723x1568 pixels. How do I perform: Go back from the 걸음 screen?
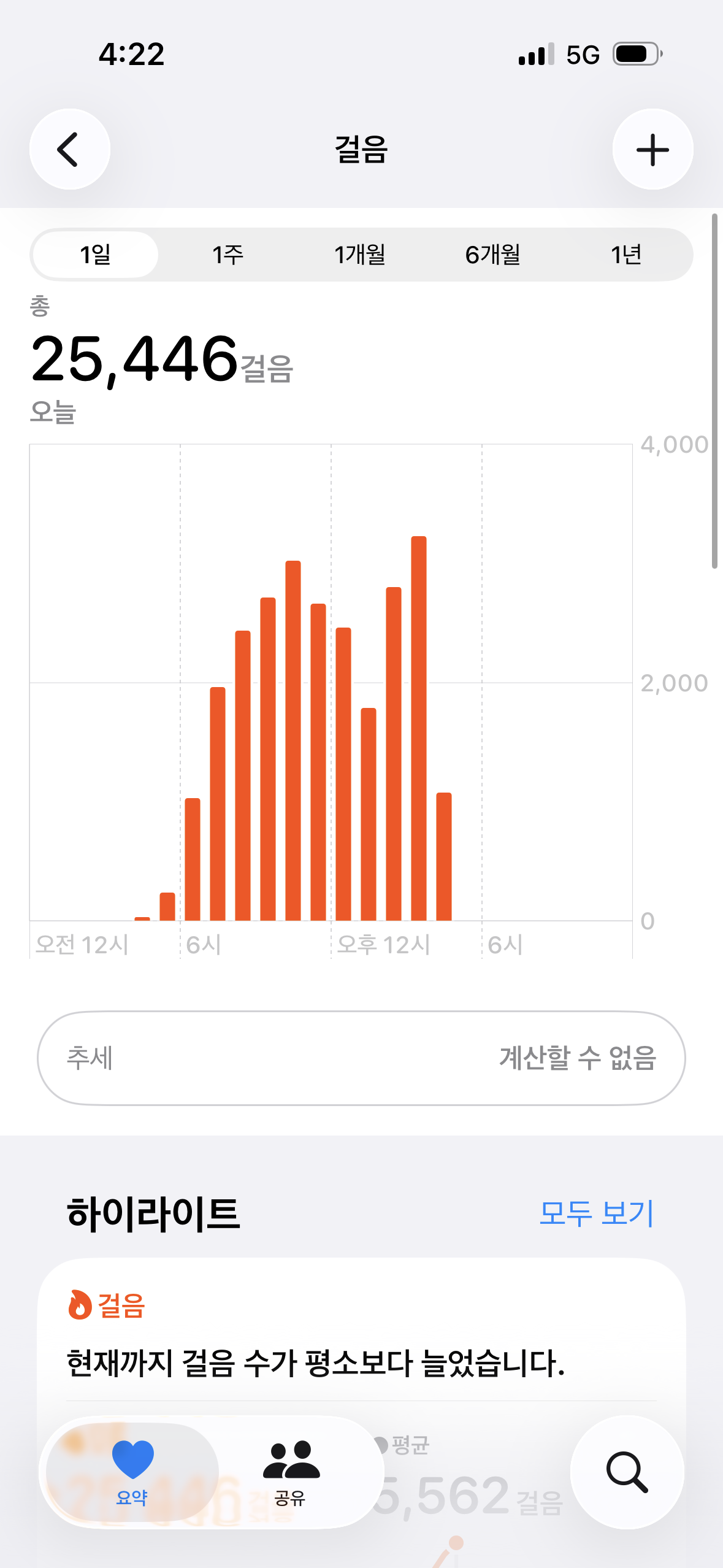69,149
